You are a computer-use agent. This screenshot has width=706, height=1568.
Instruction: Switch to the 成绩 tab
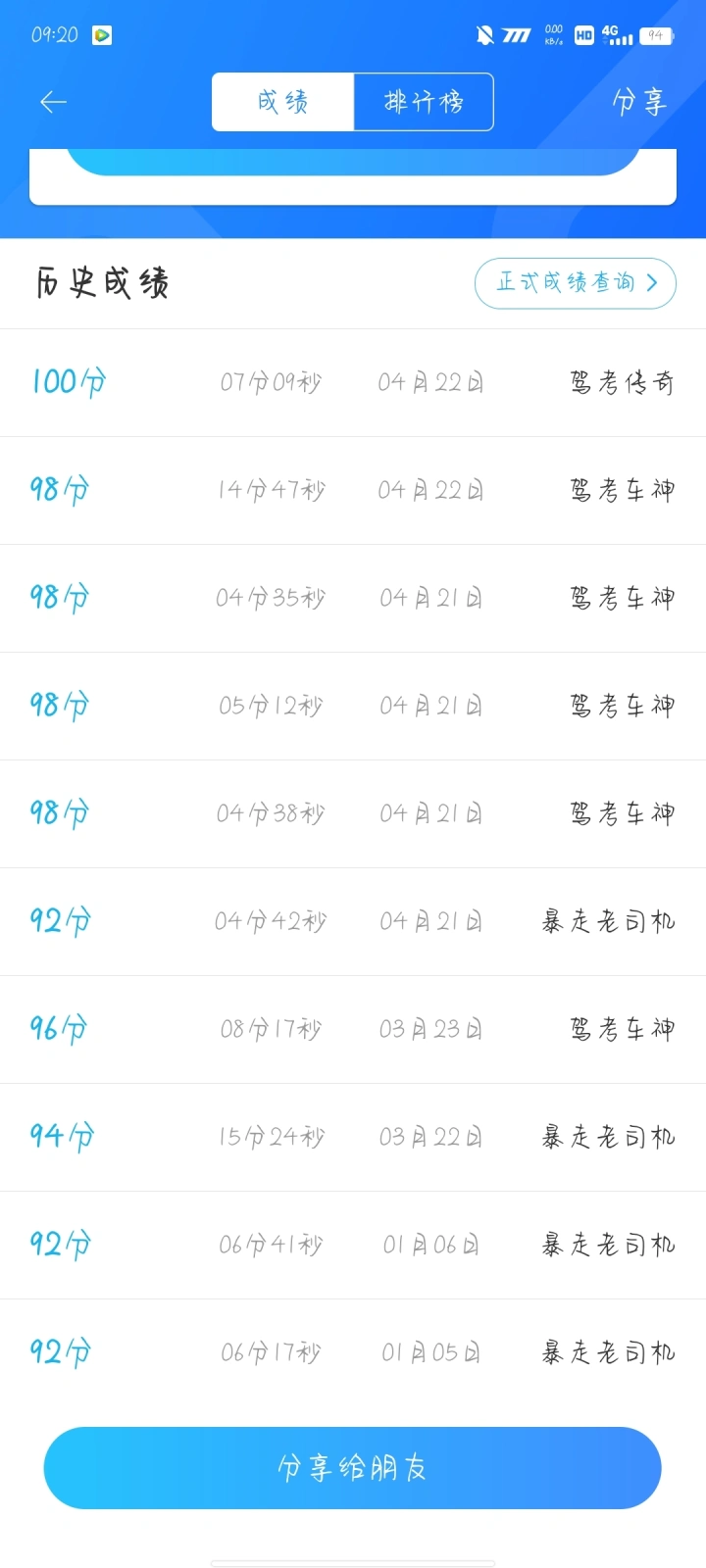coord(282,102)
